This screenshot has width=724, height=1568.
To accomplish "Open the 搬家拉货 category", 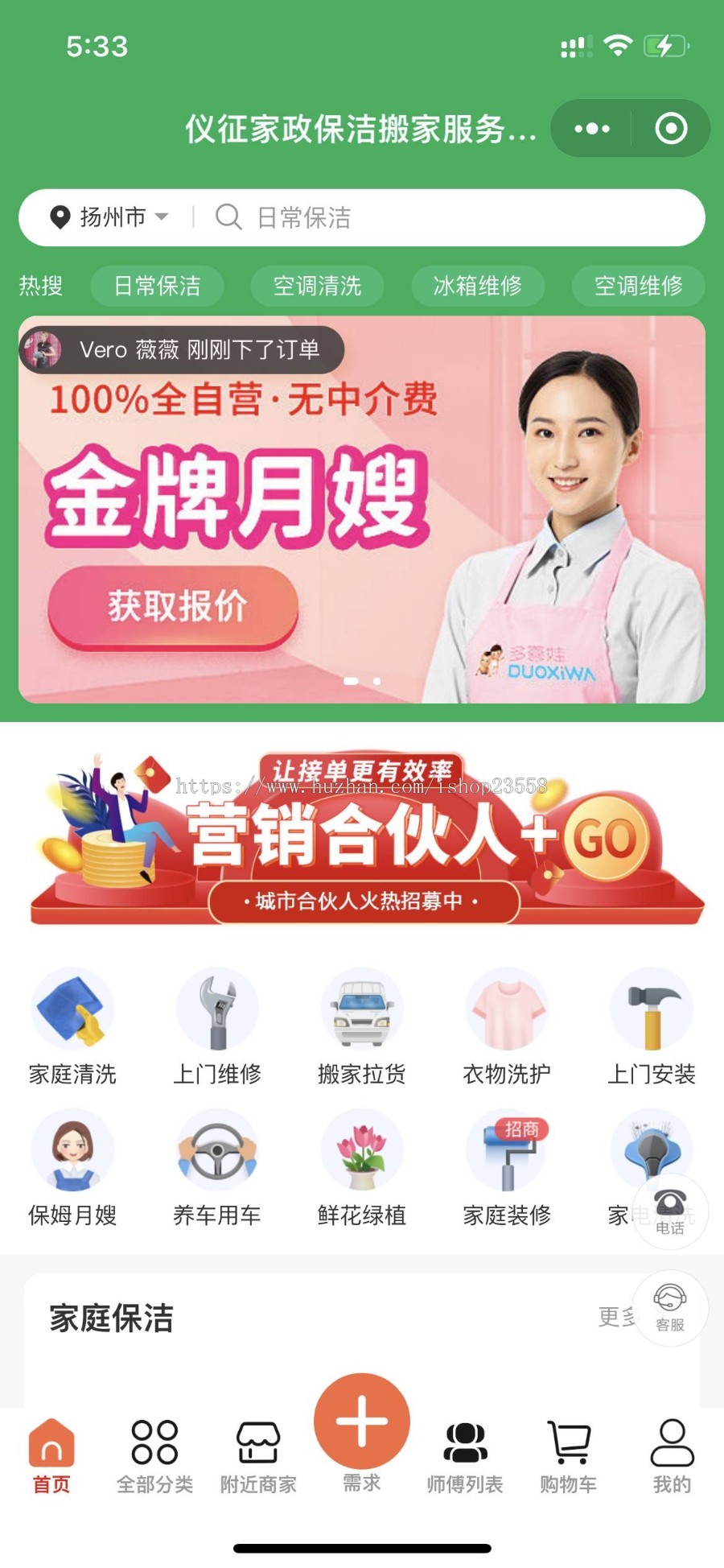I will pyautogui.click(x=362, y=1027).
